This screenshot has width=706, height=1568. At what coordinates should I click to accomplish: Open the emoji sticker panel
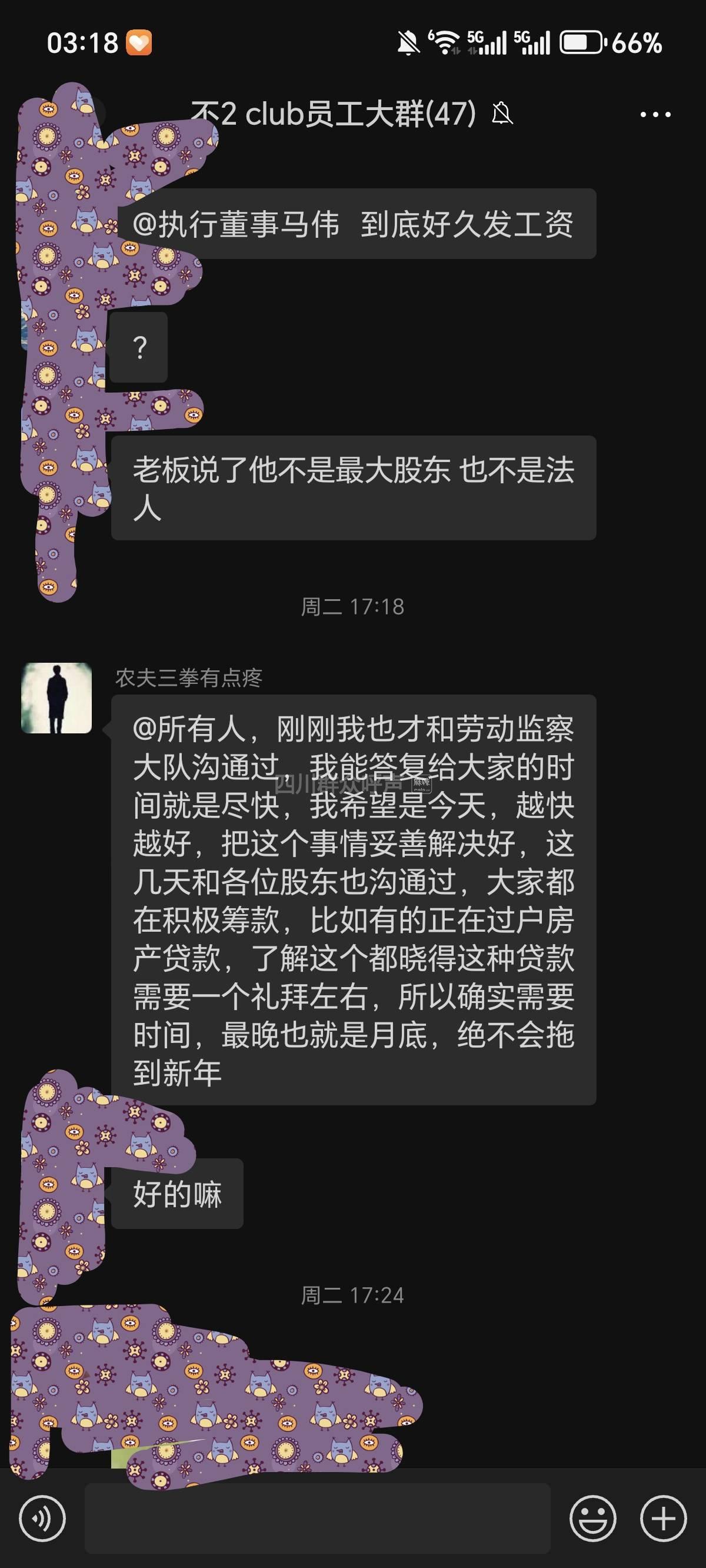click(592, 1518)
